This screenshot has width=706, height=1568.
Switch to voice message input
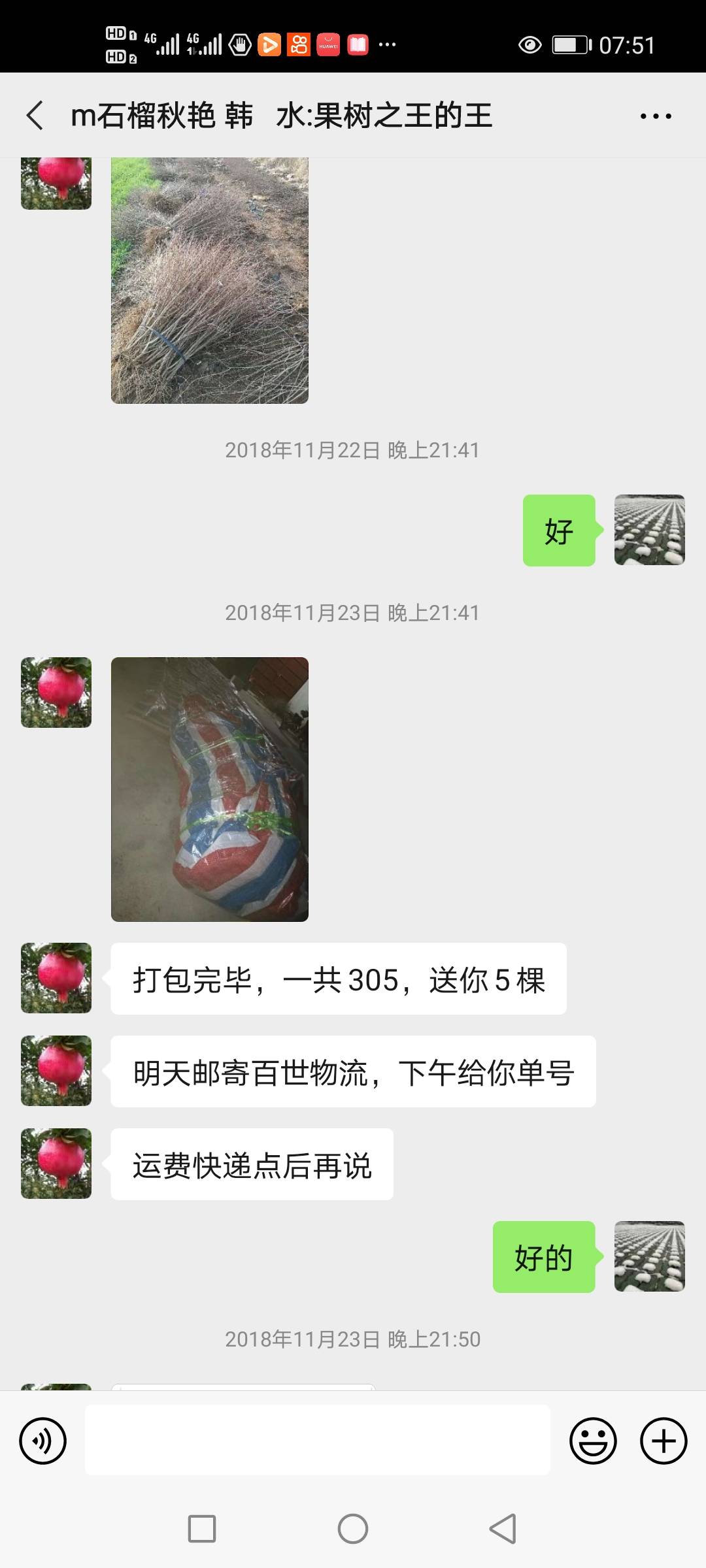point(43,1441)
